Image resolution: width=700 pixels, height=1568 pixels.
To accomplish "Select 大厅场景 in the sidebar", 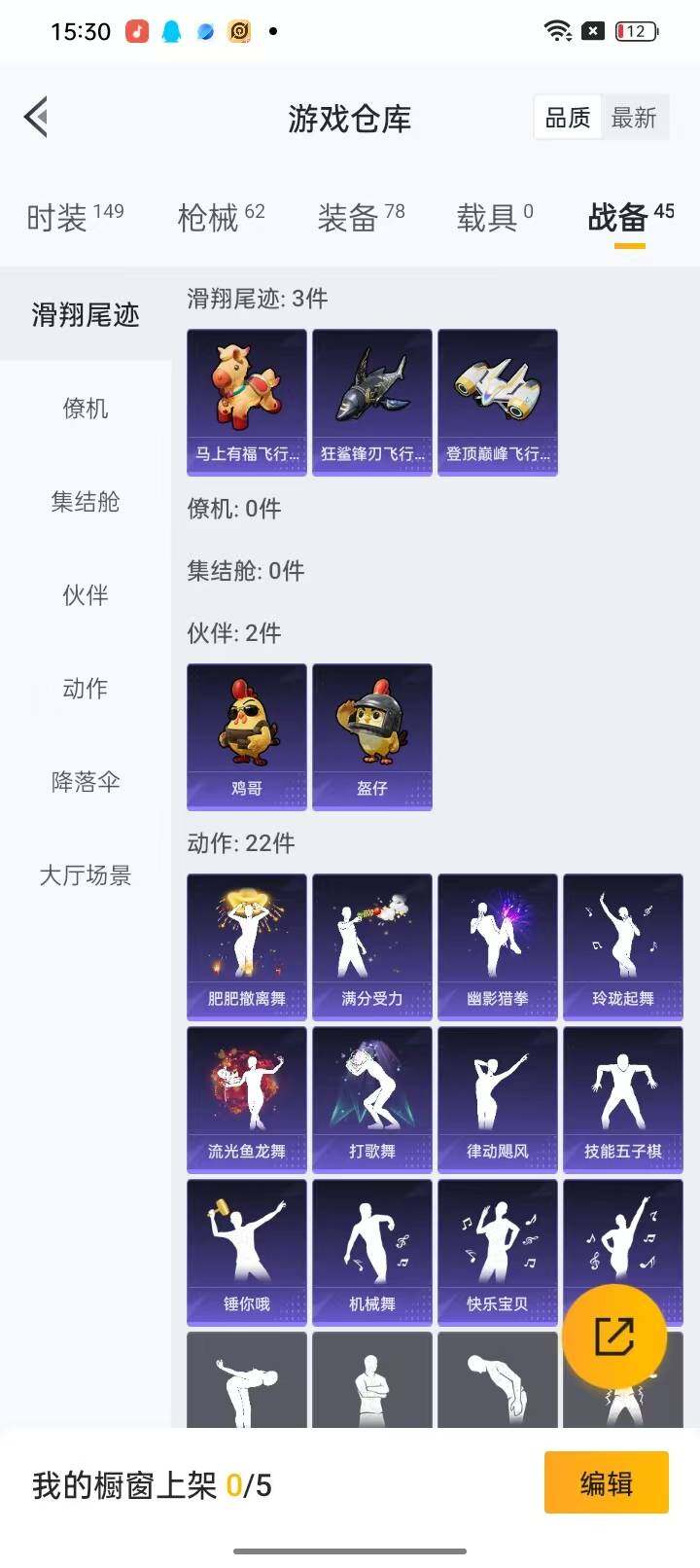I will point(84,876).
